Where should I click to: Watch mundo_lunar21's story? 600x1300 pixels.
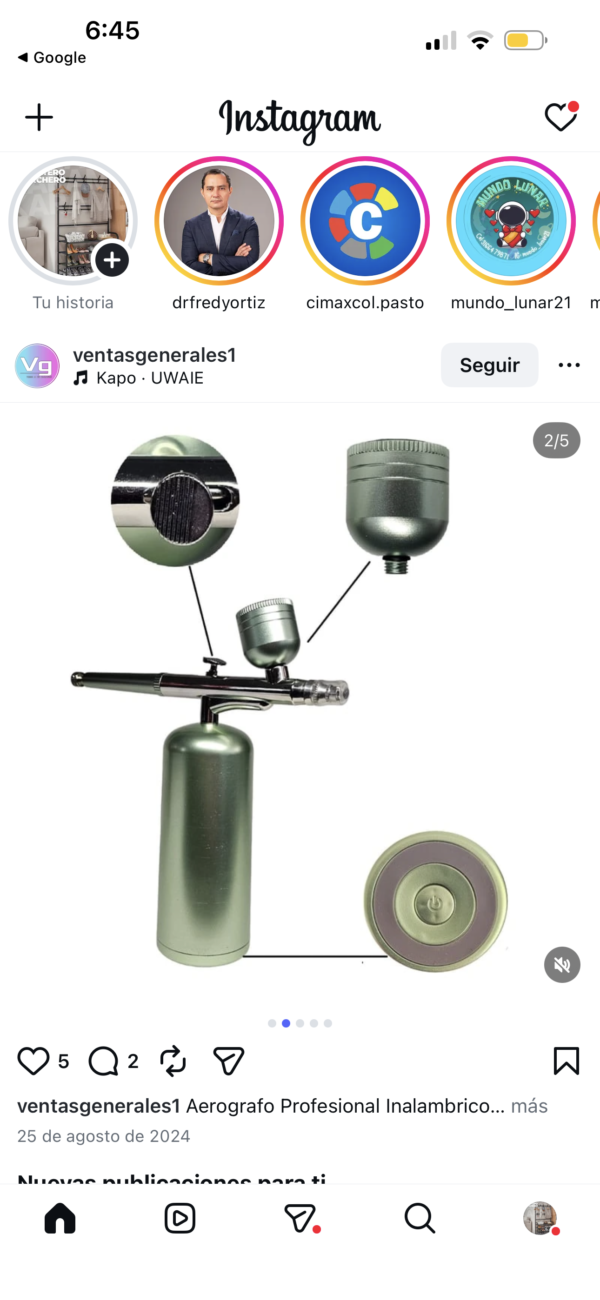(510, 222)
